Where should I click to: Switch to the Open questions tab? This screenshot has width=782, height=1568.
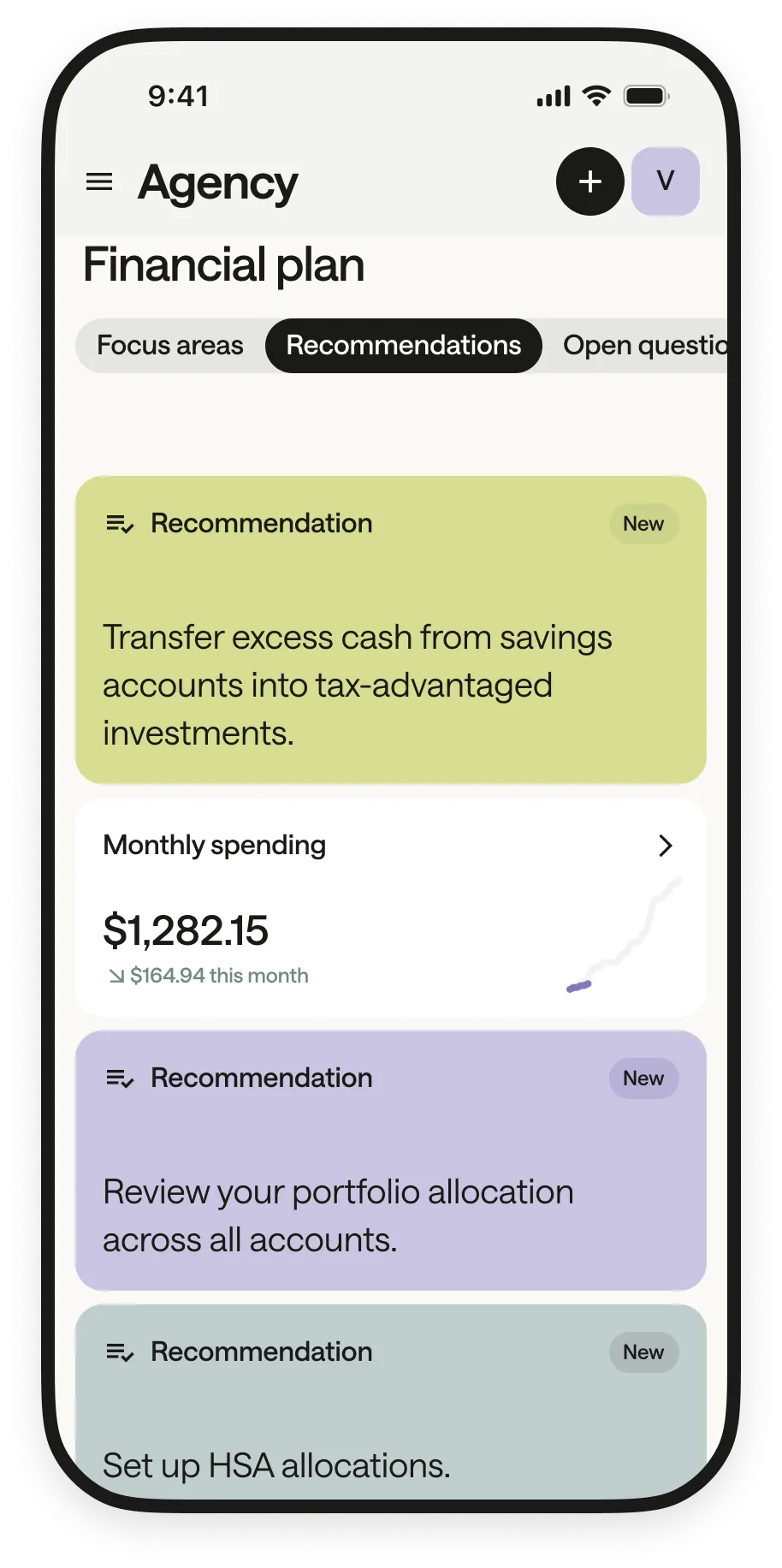[643, 346]
